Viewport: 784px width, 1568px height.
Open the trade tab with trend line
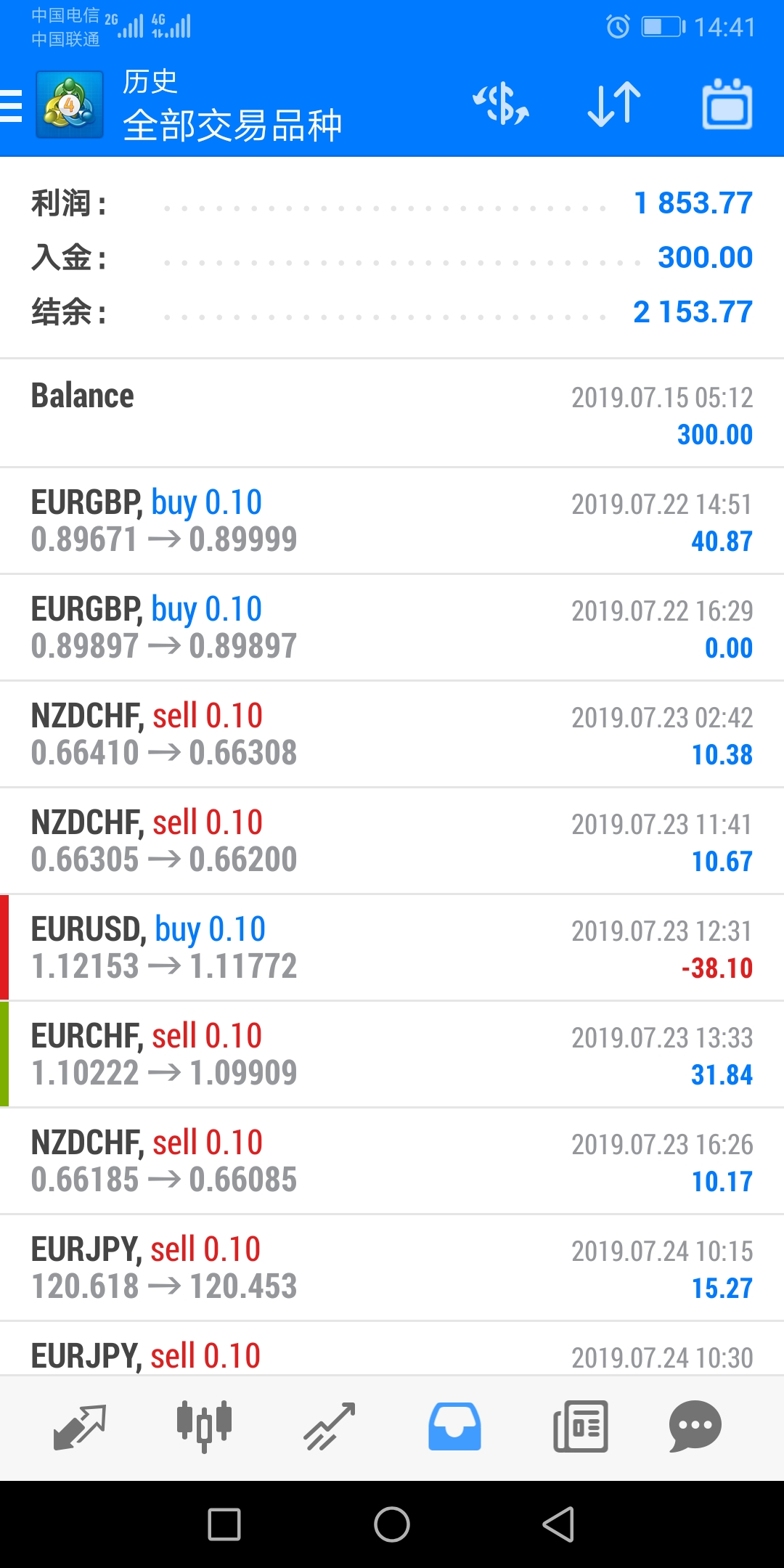[x=330, y=1426]
